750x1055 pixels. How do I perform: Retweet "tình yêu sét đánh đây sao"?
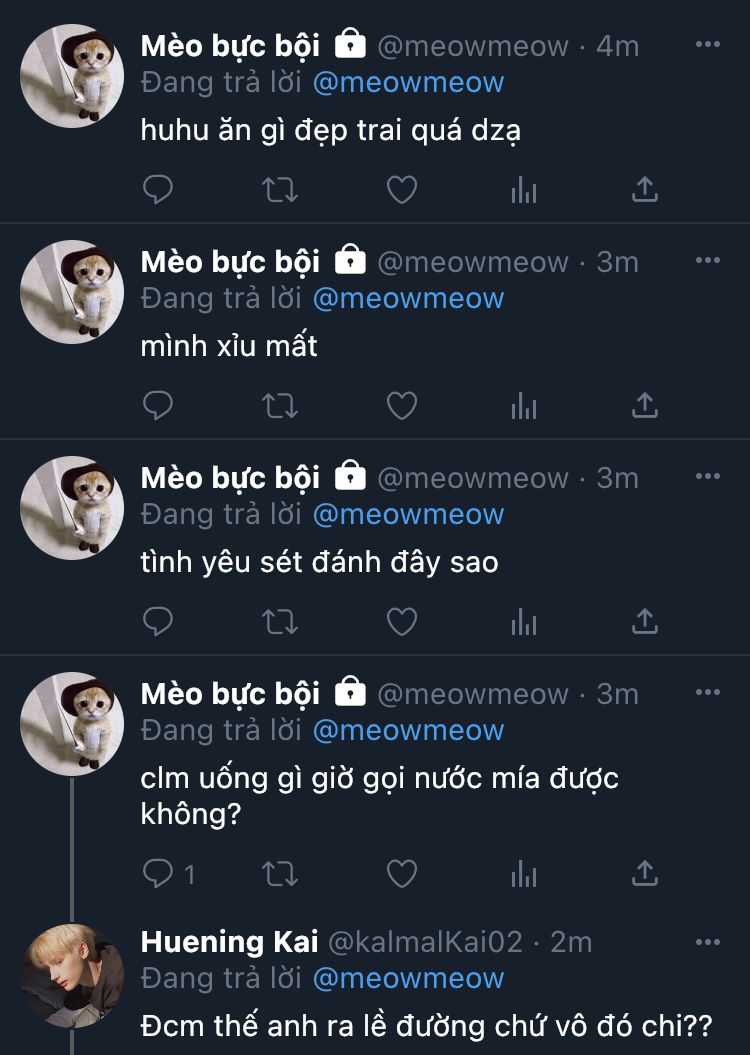(x=279, y=621)
